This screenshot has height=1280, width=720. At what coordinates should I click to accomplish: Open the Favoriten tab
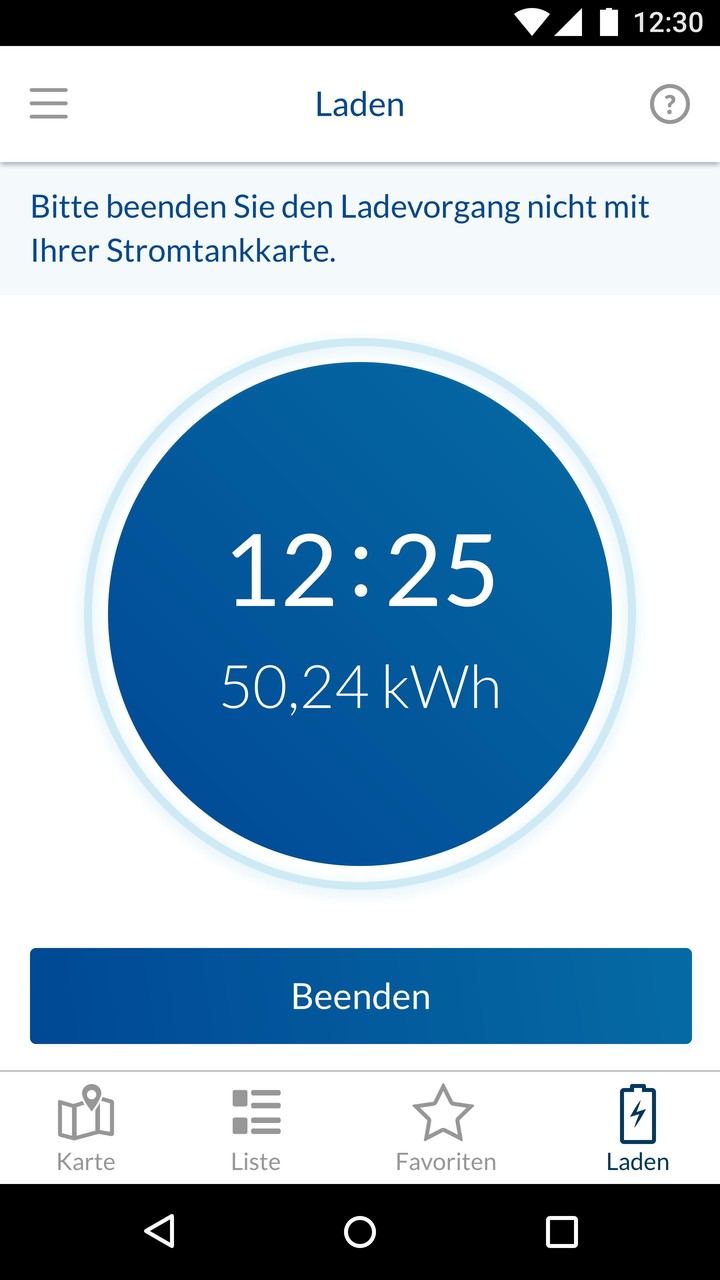(x=445, y=1128)
